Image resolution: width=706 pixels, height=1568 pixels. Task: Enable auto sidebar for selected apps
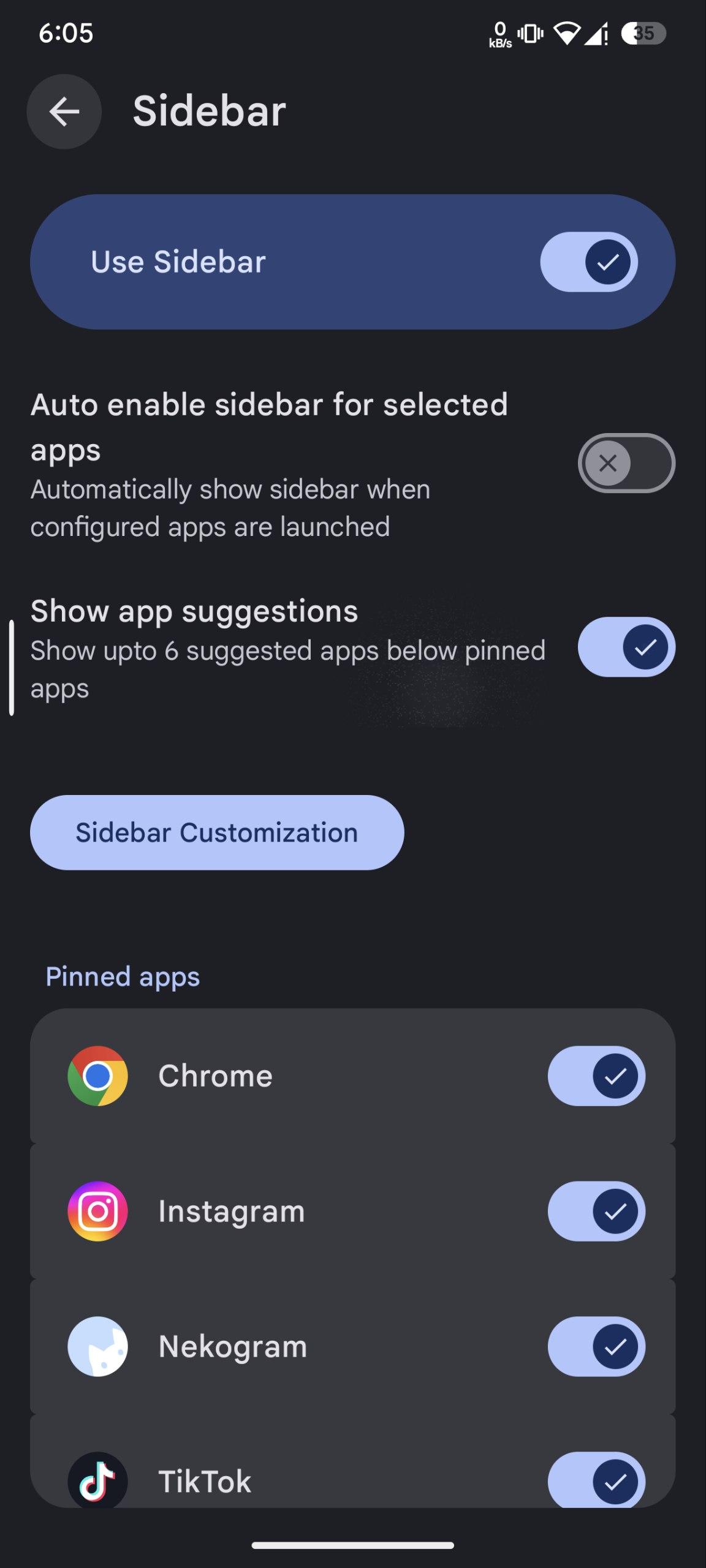coord(626,463)
